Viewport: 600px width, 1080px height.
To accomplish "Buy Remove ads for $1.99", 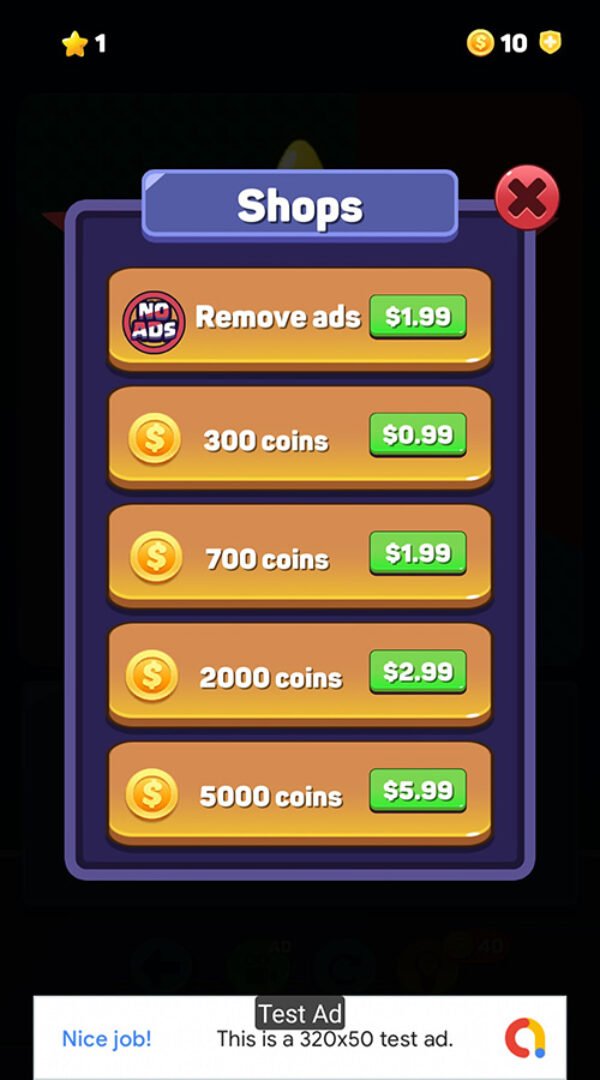I will pyautogui.click(x=418, y=317).
